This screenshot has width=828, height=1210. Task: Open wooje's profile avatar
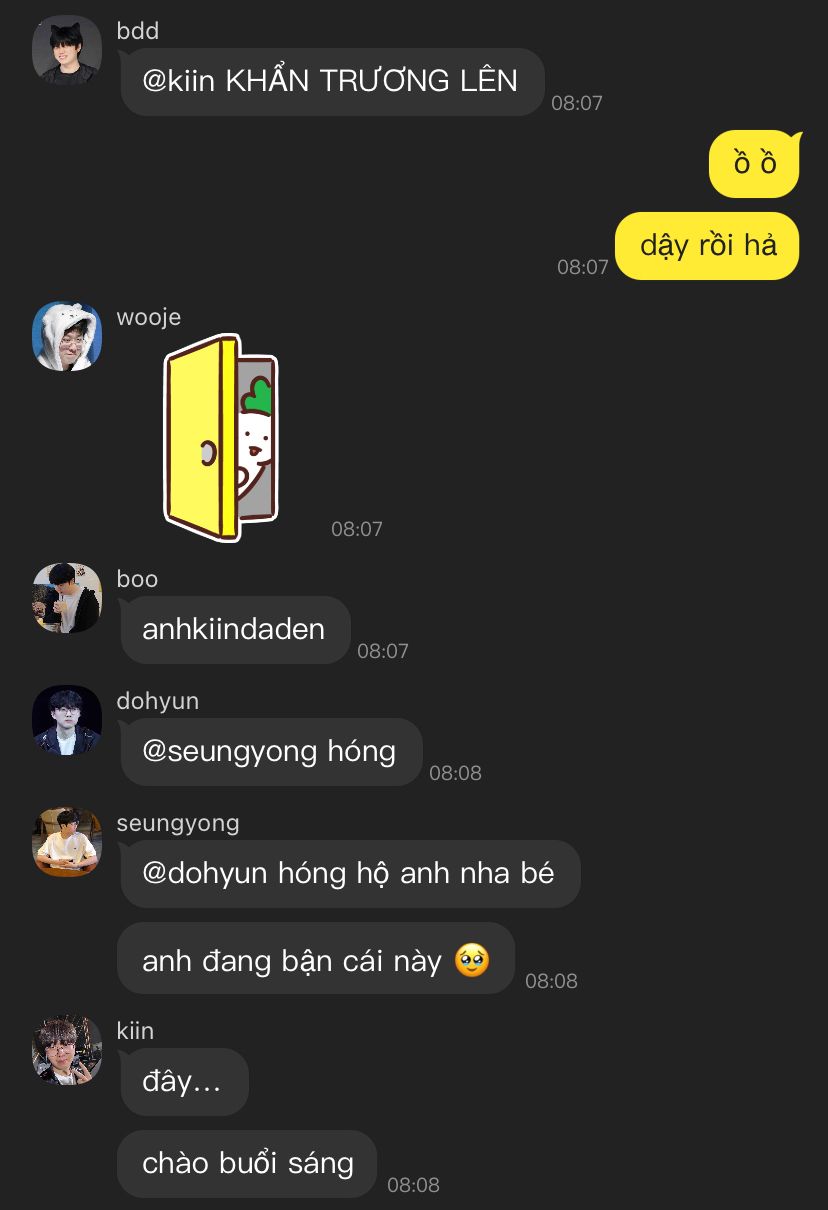click(67, 337)
